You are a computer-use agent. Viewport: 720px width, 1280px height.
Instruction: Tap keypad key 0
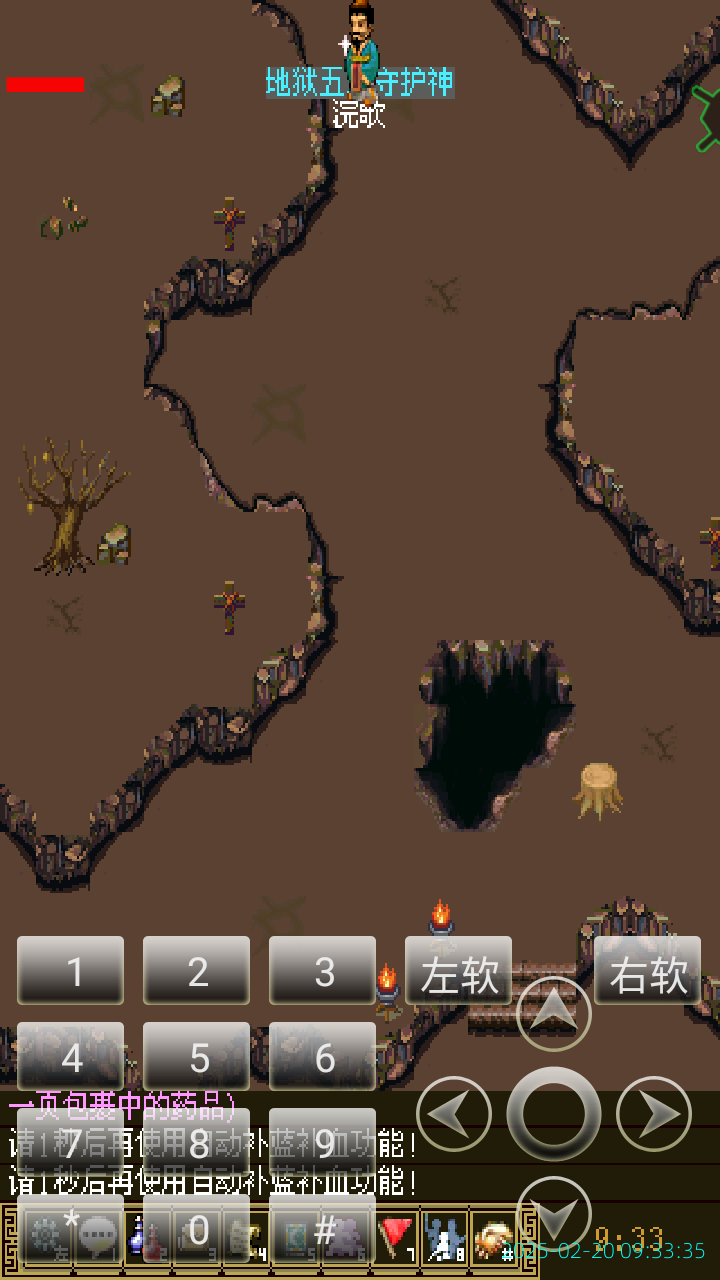[x=197, y=1229]
